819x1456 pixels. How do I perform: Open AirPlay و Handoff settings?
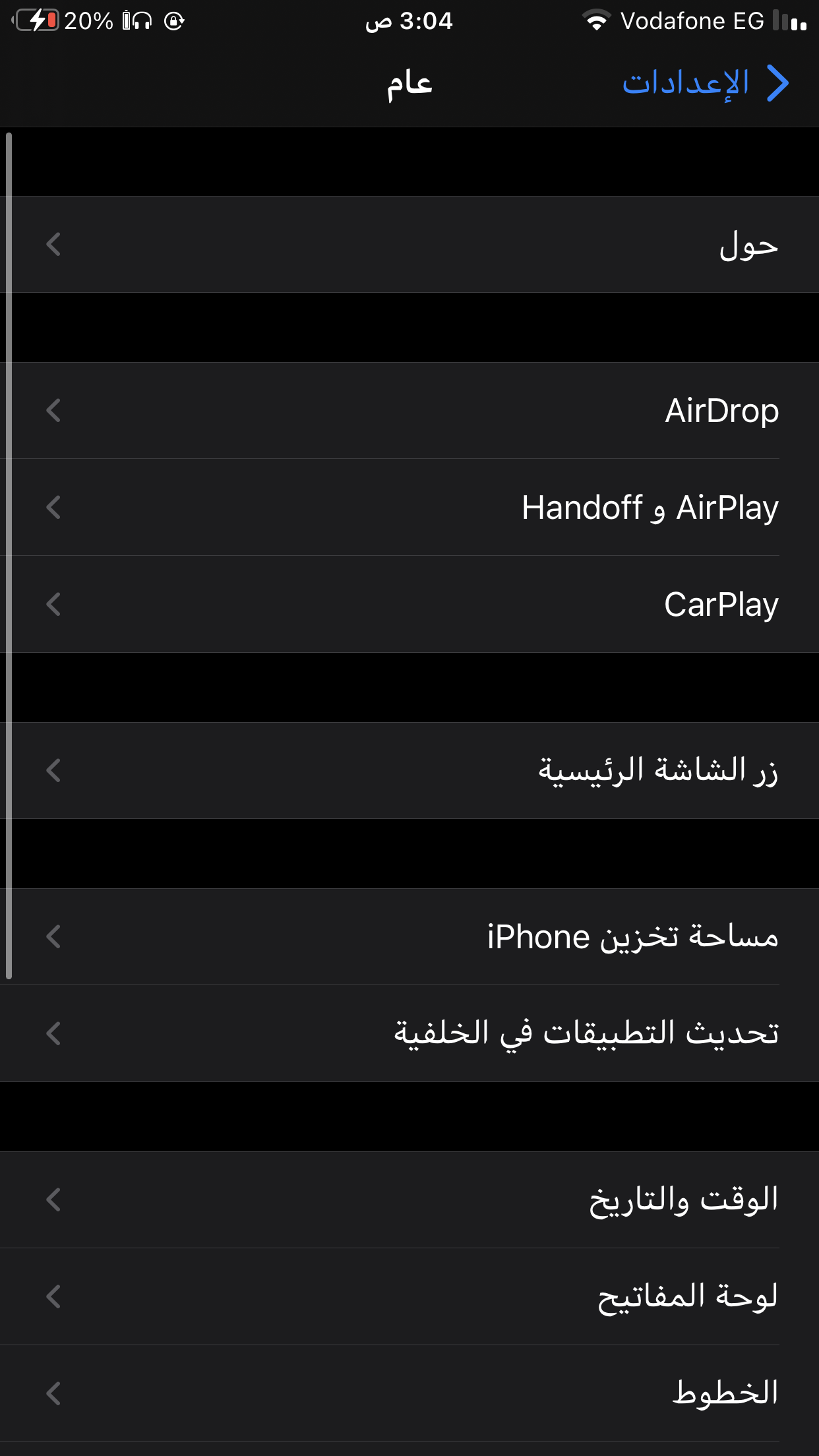[x=409, y=507]
